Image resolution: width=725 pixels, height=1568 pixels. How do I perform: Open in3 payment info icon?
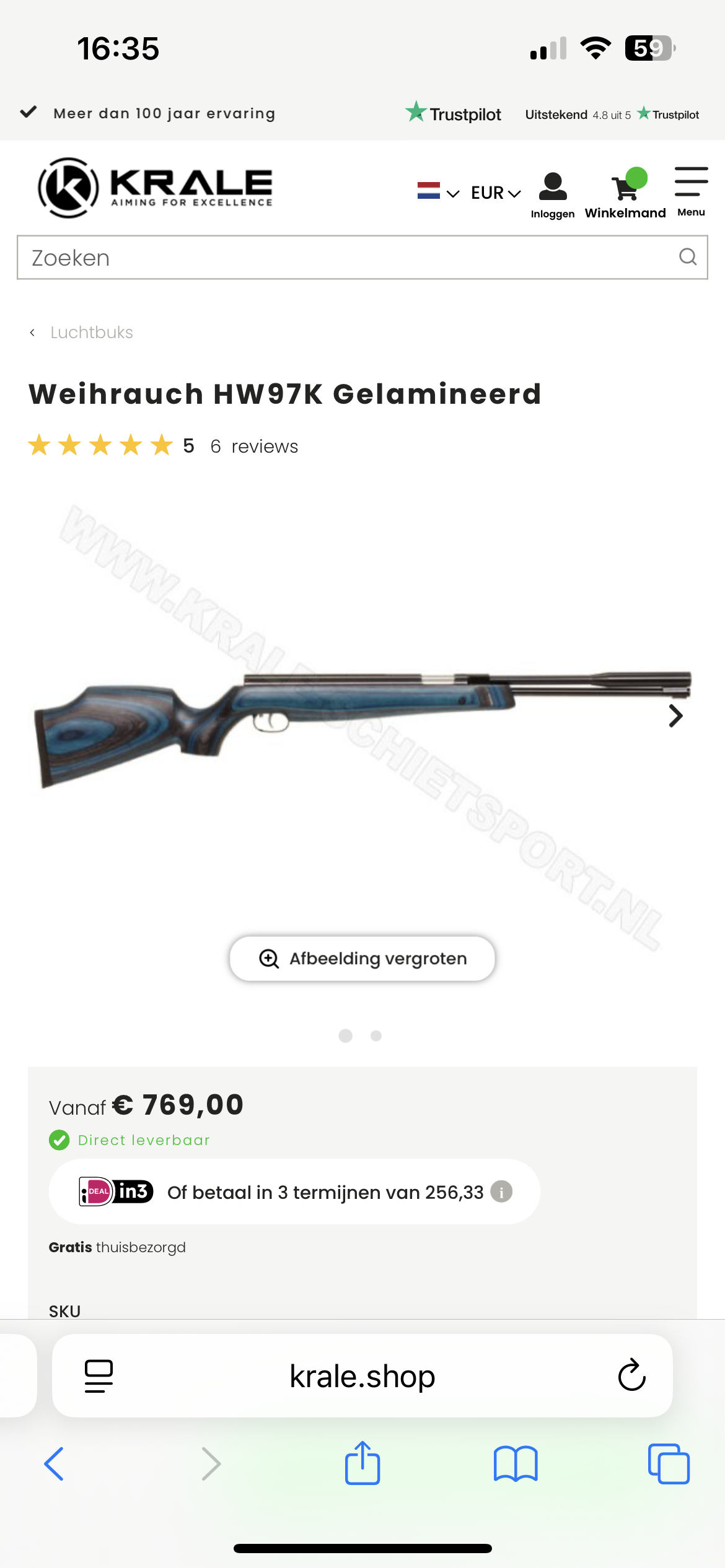coord(501,1191)
